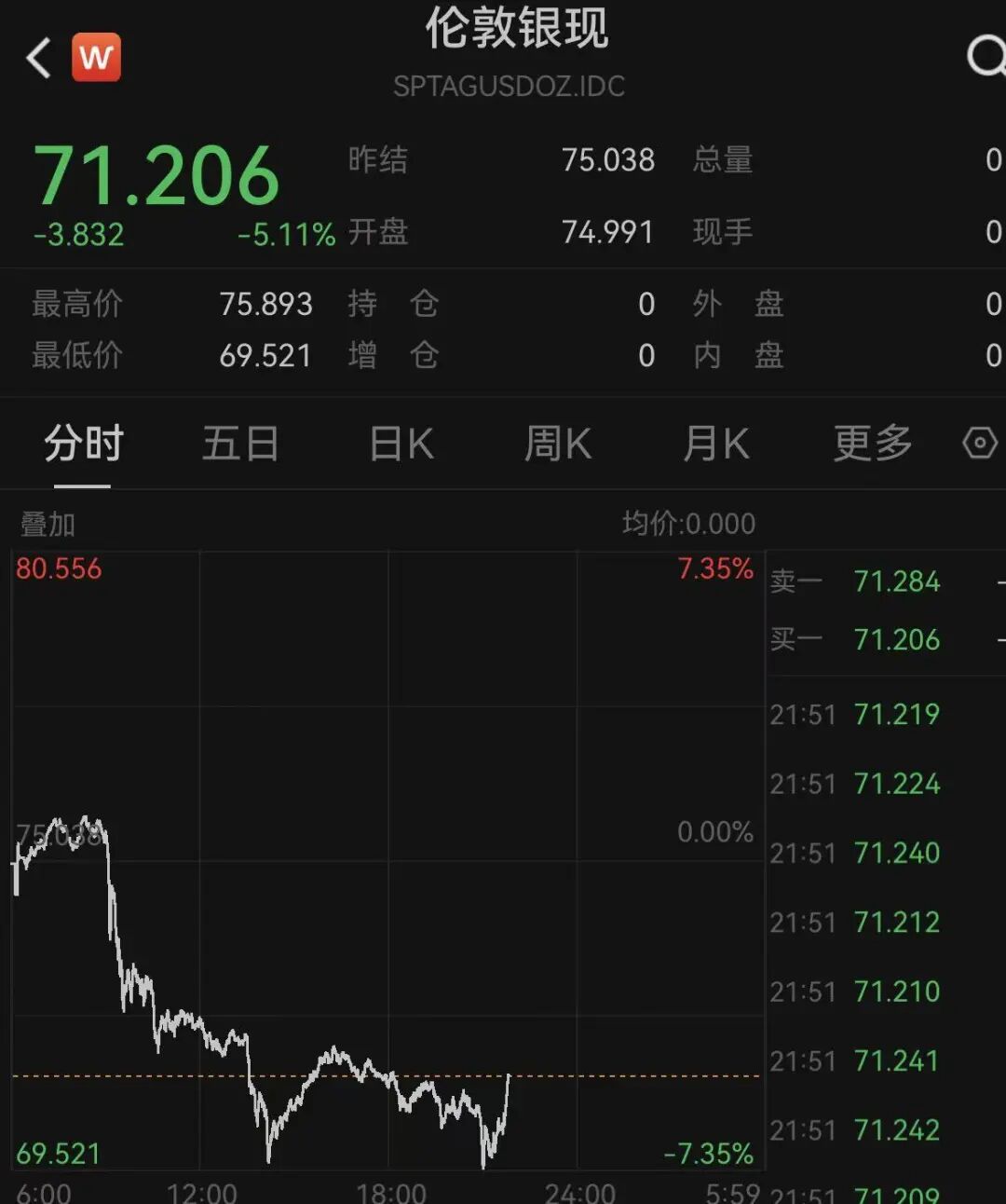This screenshot has width=1006, height=1204.
Task: Select the 分时 chart tab
Action: click(x=83, y=444)
